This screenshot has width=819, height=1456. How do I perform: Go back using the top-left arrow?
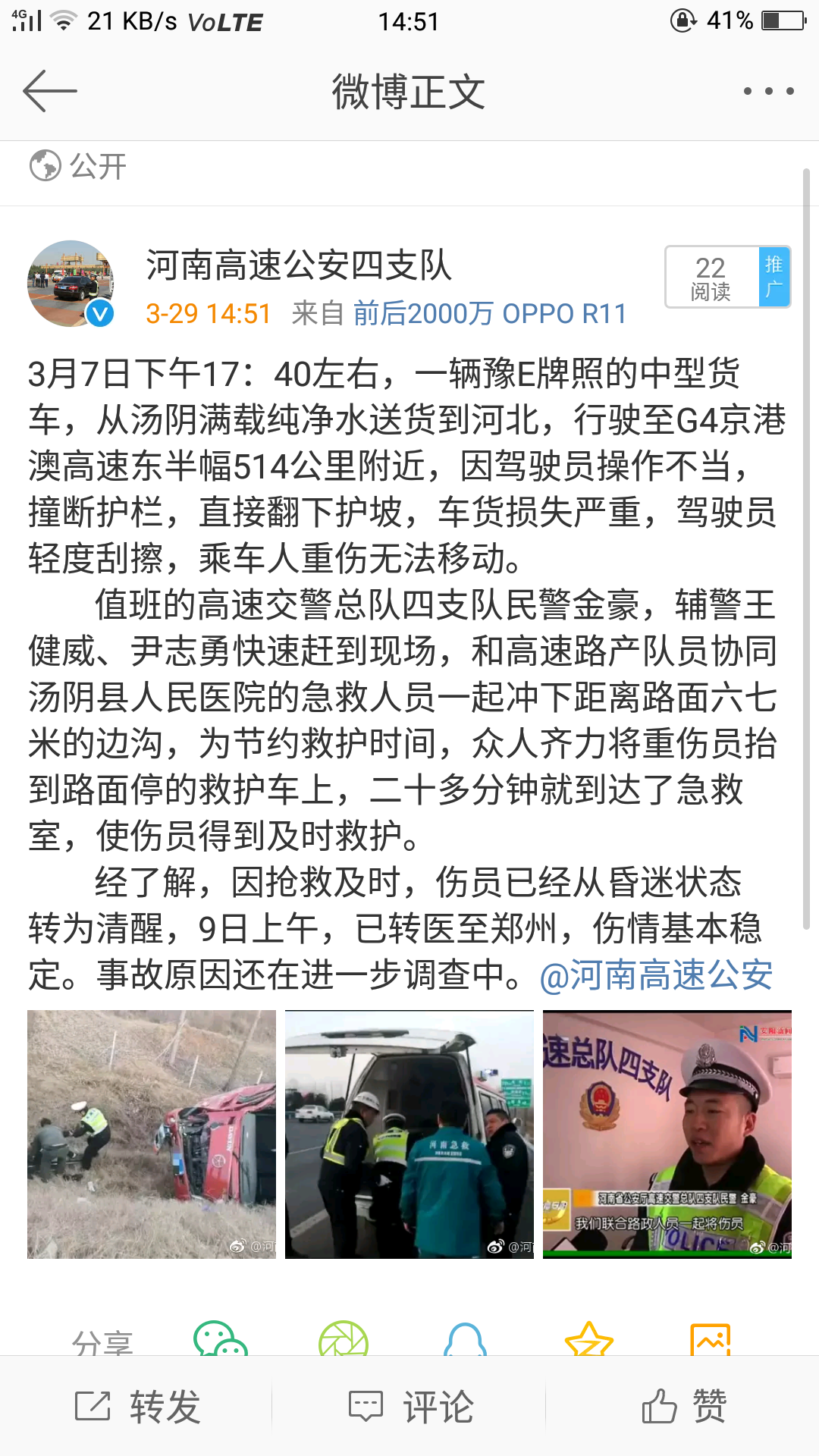[50, 91]
